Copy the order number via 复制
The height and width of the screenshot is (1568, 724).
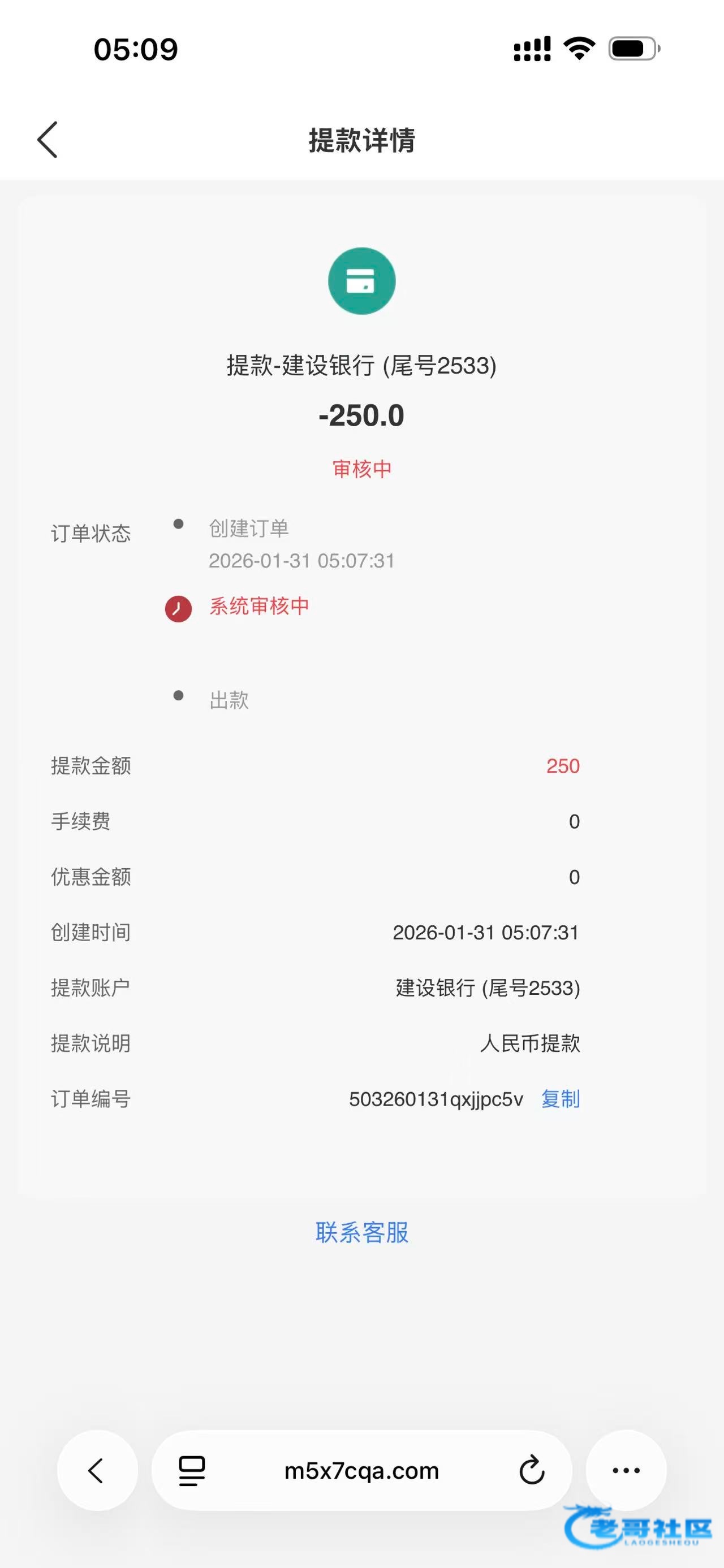560,1099
